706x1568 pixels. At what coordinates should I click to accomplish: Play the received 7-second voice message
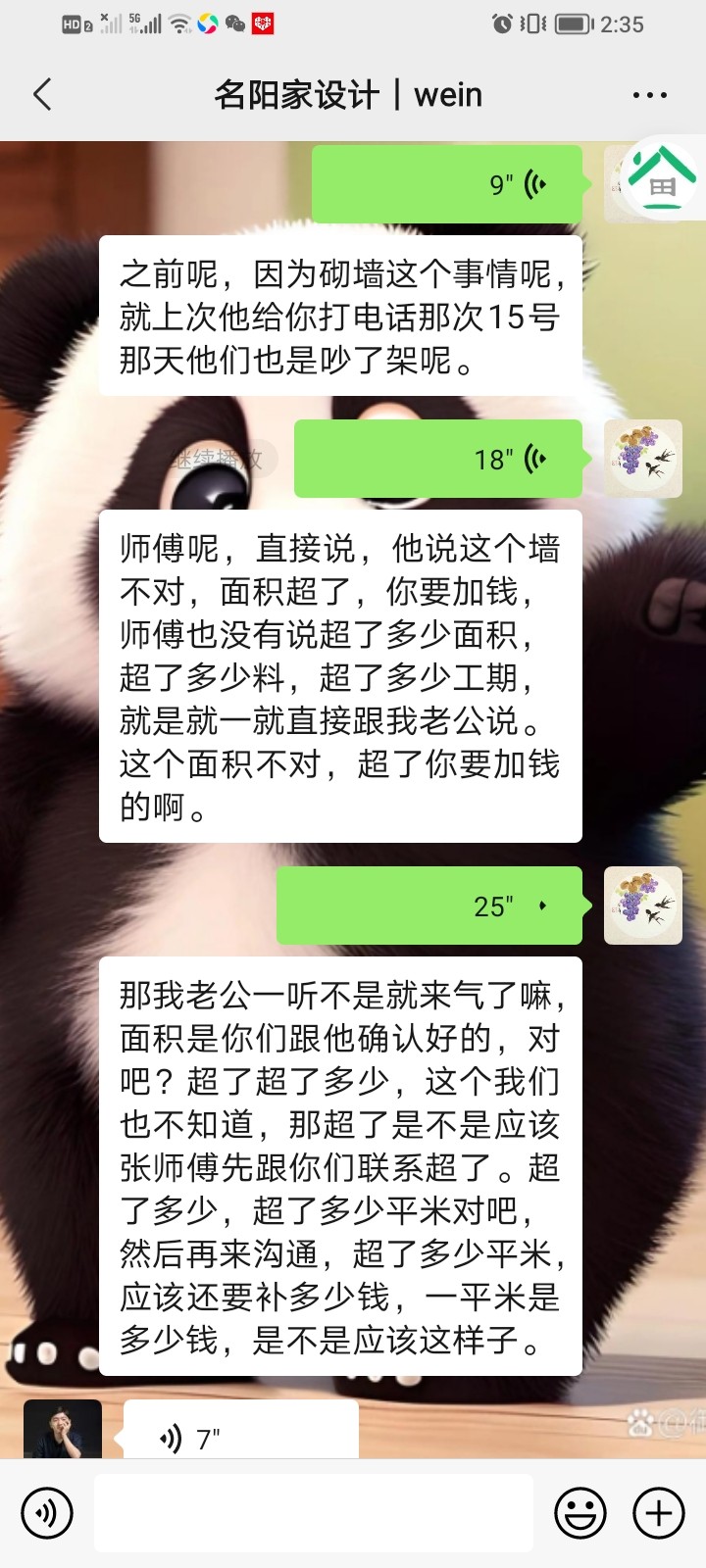click(240, 1437)
